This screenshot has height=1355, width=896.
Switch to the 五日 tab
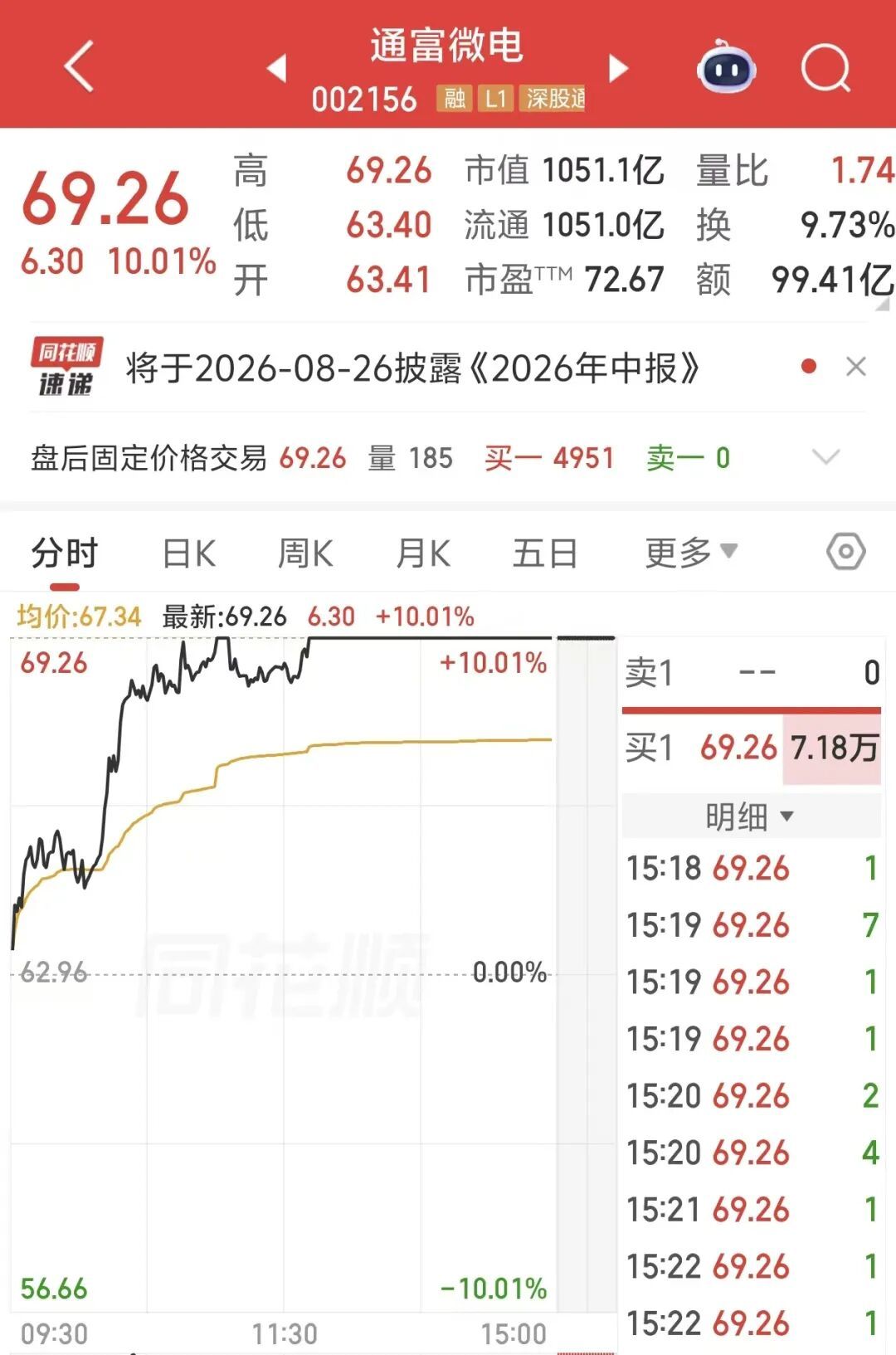[545, 553]
